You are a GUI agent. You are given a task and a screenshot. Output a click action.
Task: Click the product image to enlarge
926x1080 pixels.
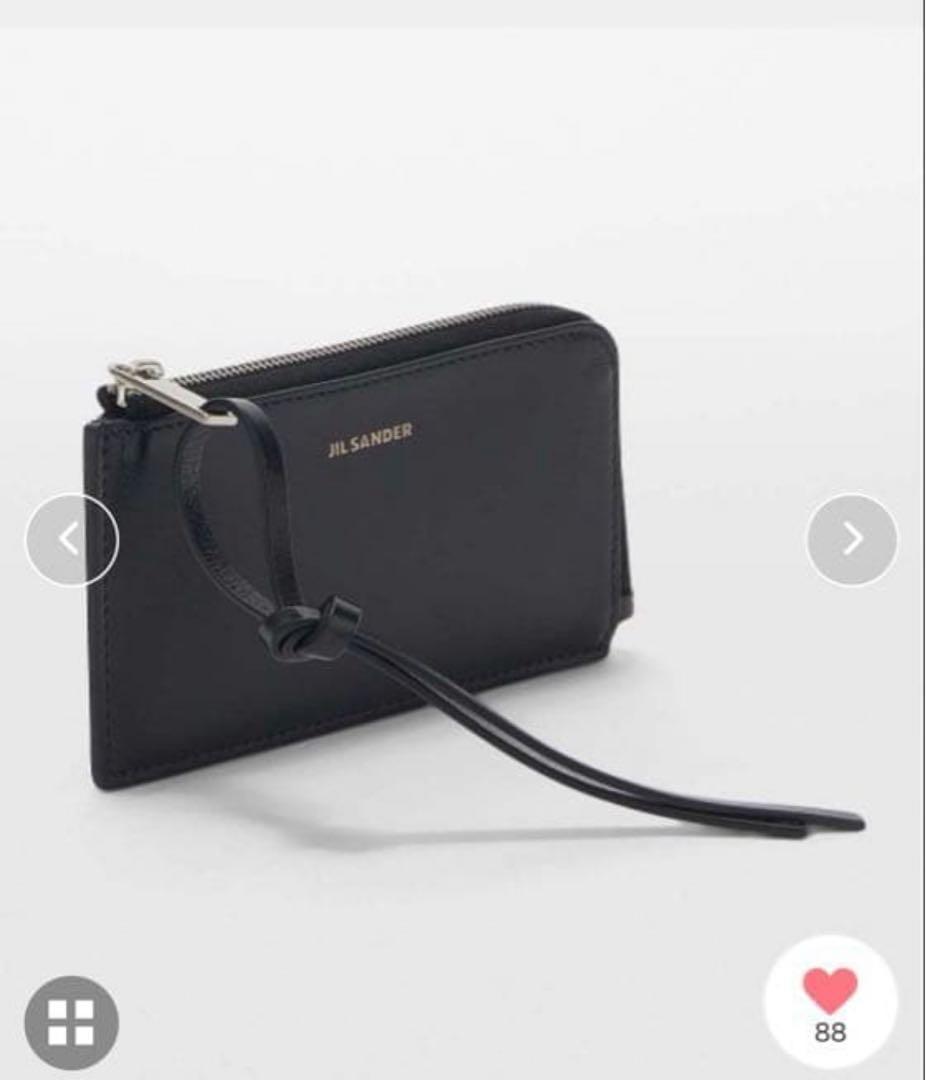click(x=400, y=550)
